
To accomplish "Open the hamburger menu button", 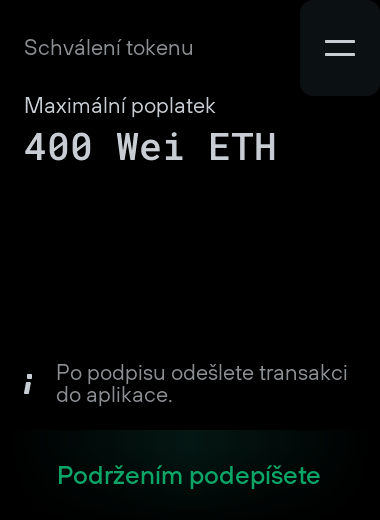I will pos(340,48).
